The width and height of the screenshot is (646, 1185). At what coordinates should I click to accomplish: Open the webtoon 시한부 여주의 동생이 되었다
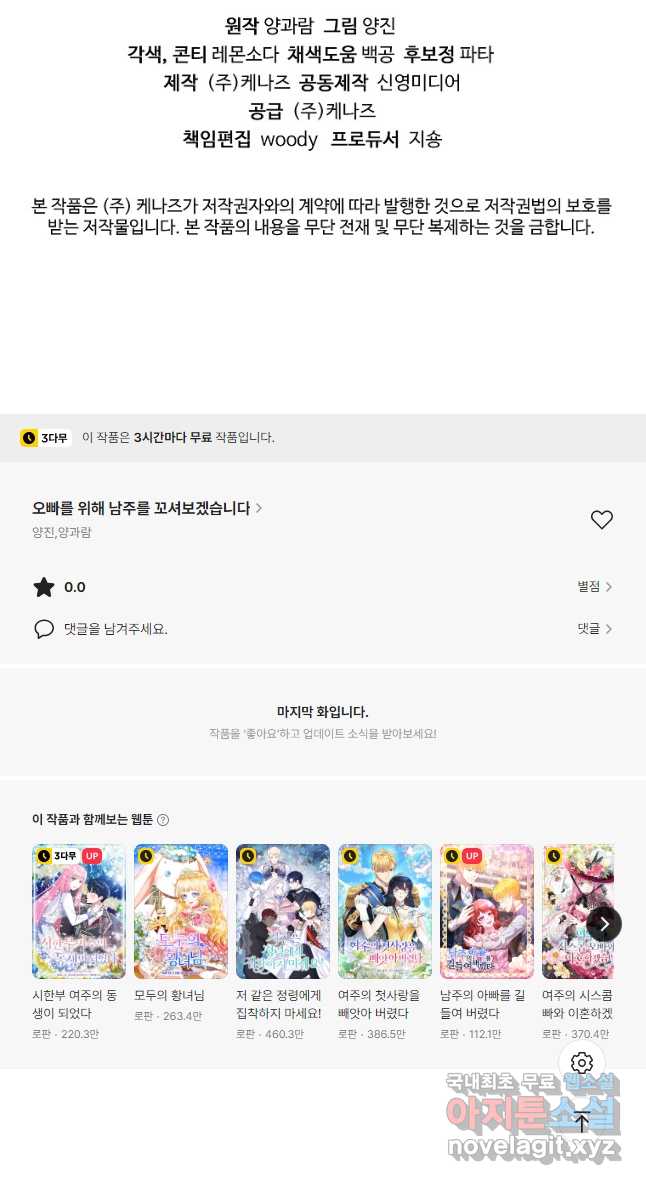click(79, 912)
